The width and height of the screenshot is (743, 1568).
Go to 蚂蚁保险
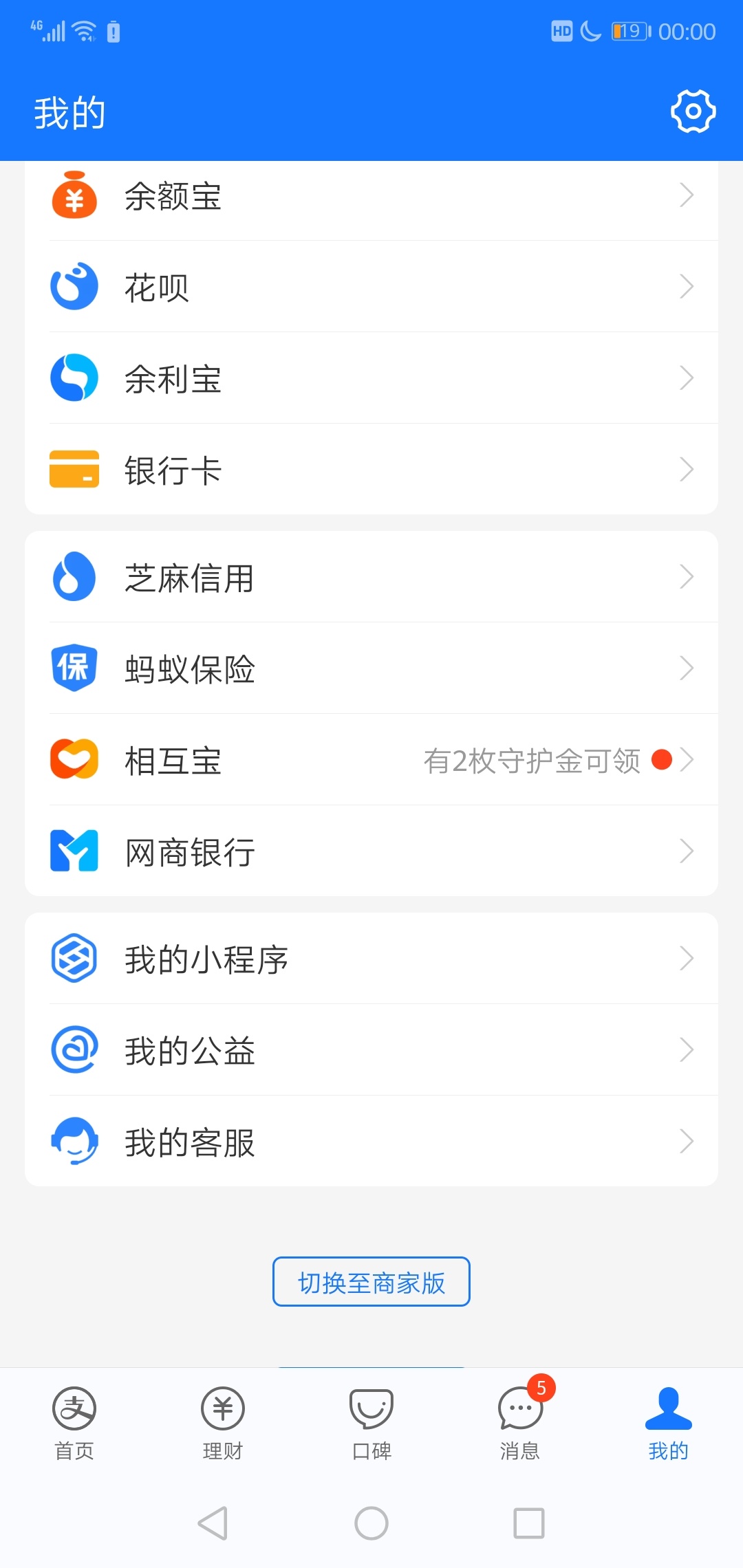371,668
